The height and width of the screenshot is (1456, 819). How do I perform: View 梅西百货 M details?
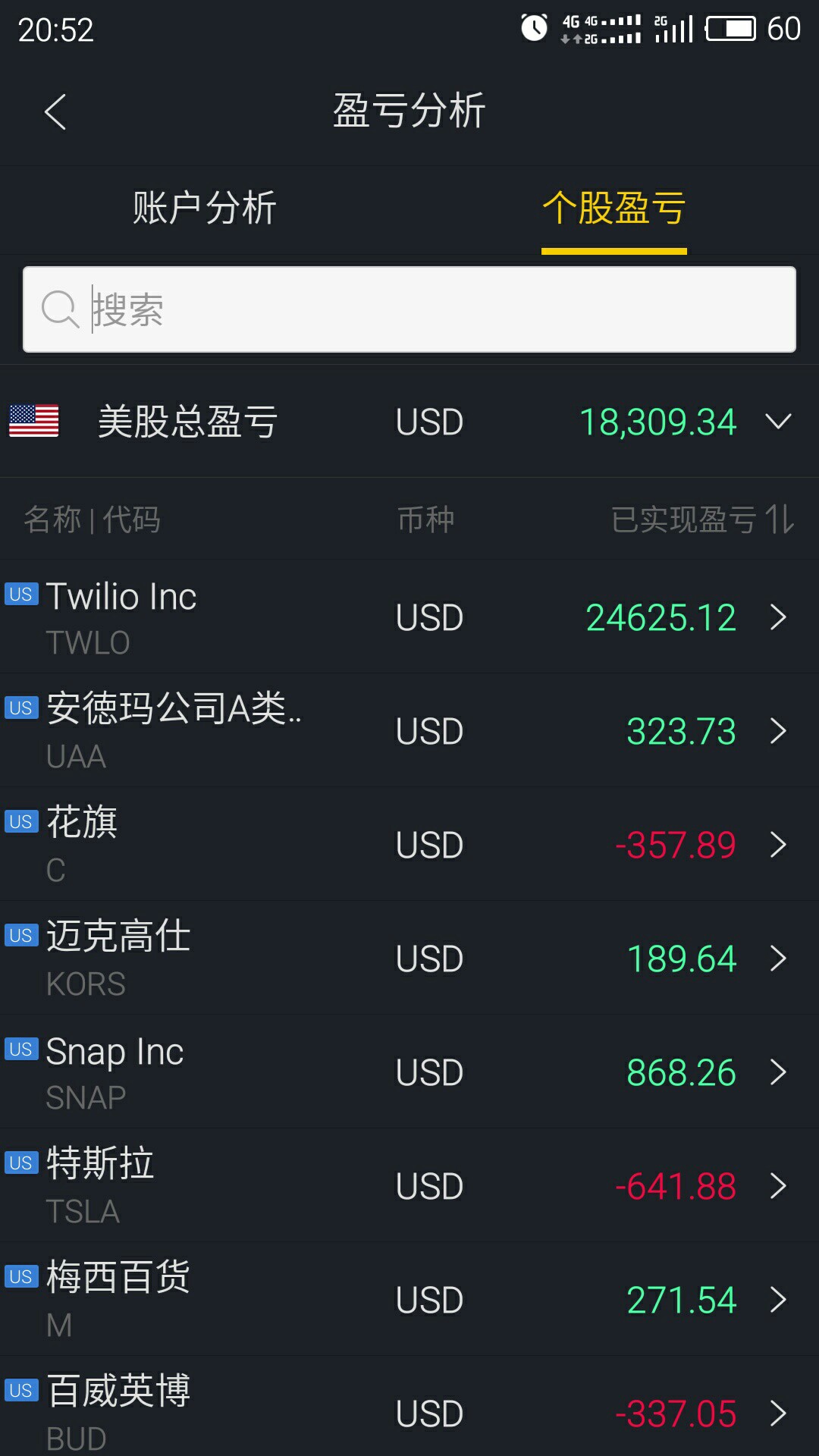click(409, 1300)
